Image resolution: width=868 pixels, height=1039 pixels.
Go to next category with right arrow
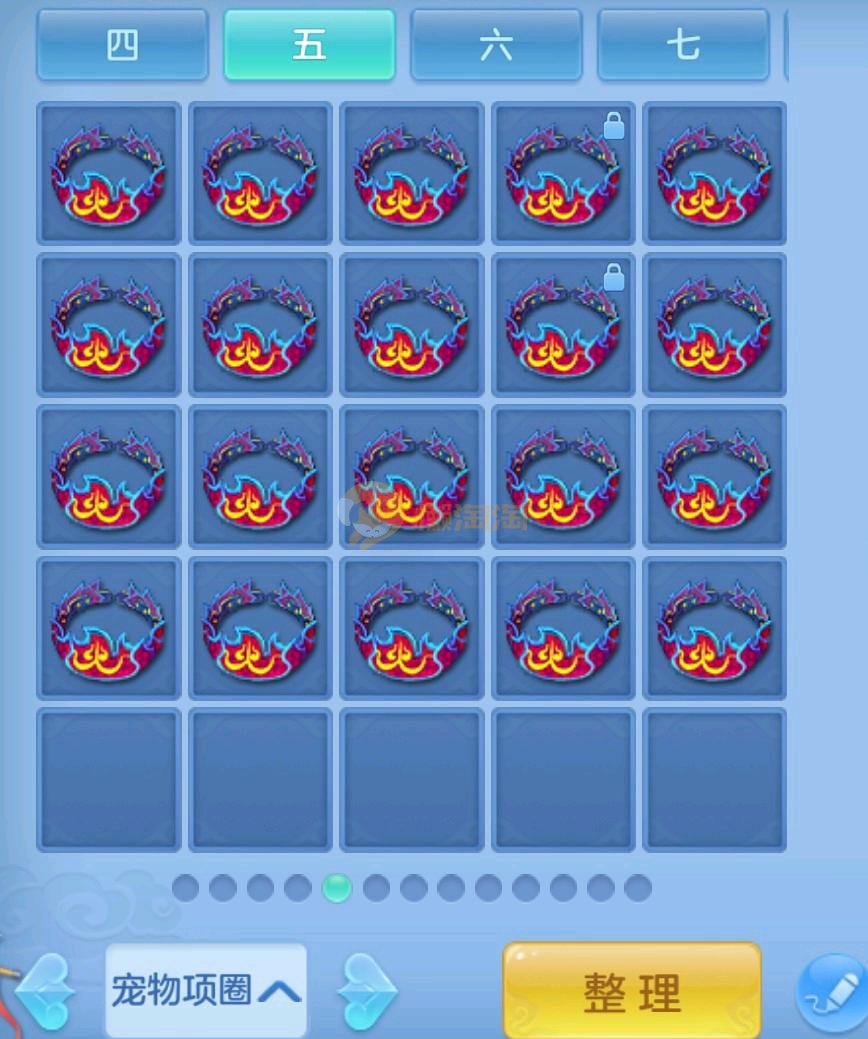tap(367, 991)
